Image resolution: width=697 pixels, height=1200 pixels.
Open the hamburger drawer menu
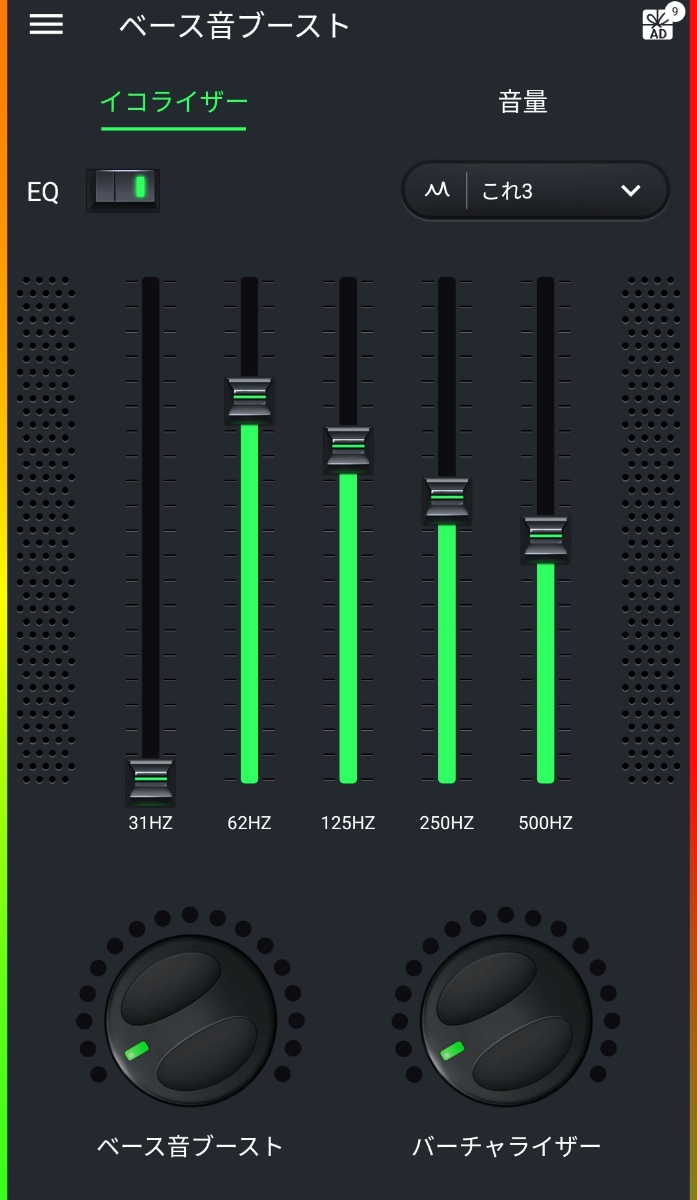pyautogui.click(x=46, y=25)
